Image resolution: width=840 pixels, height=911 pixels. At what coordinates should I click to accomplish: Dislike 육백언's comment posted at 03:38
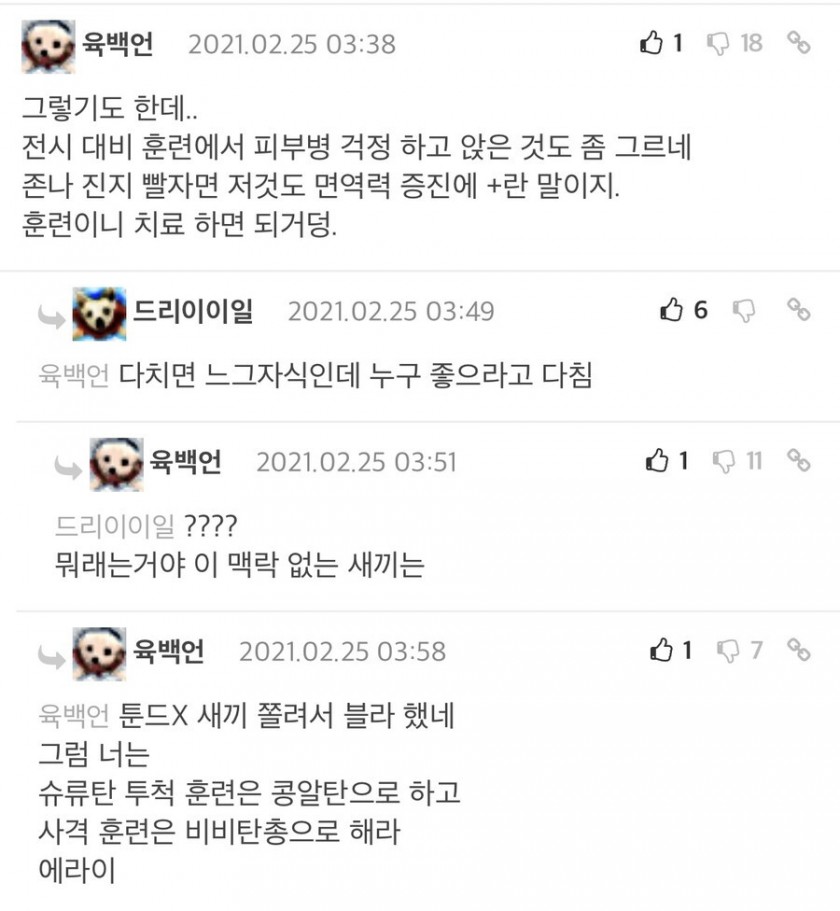point(719,43)
